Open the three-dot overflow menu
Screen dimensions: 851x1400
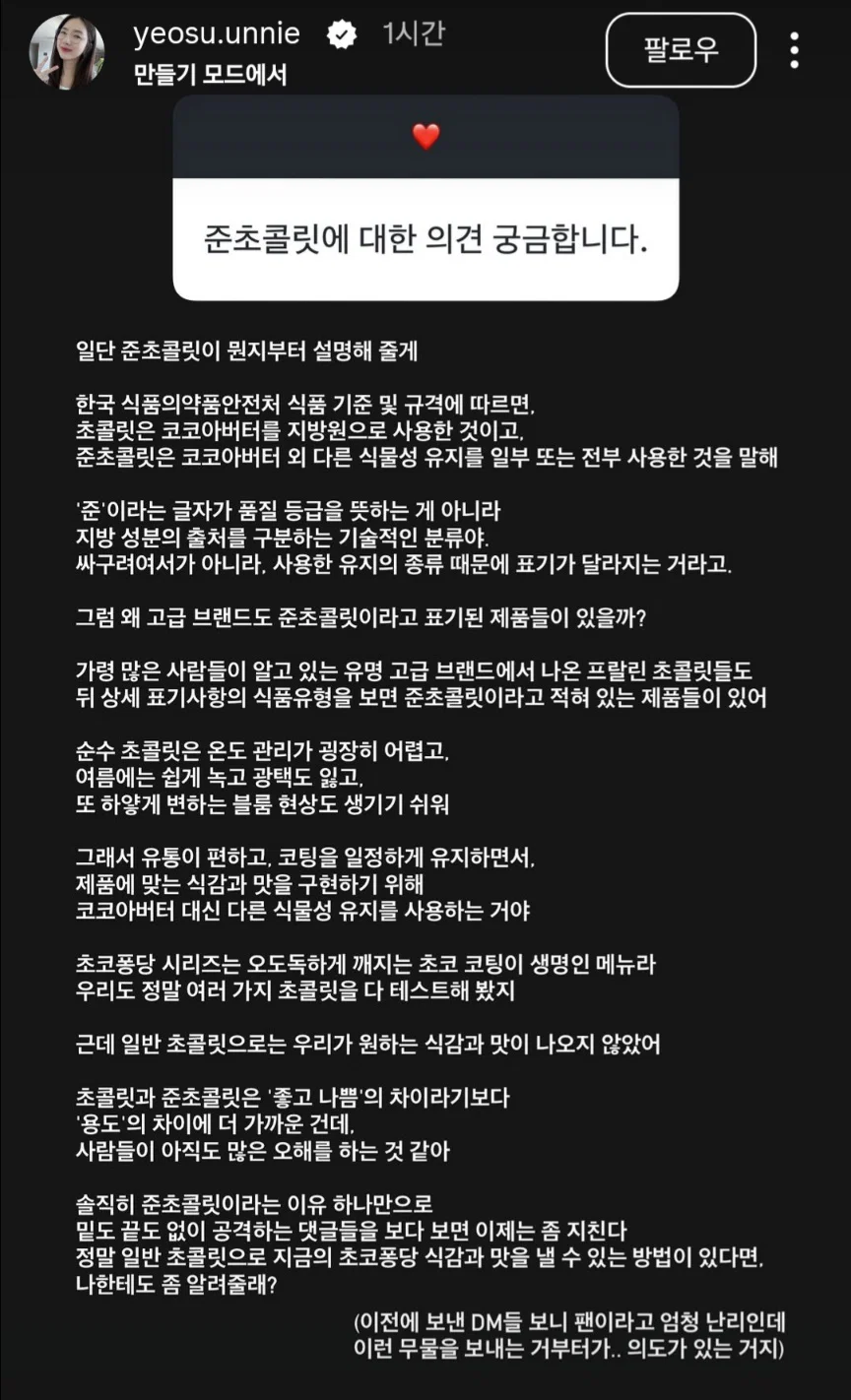(x=795, y=50)
